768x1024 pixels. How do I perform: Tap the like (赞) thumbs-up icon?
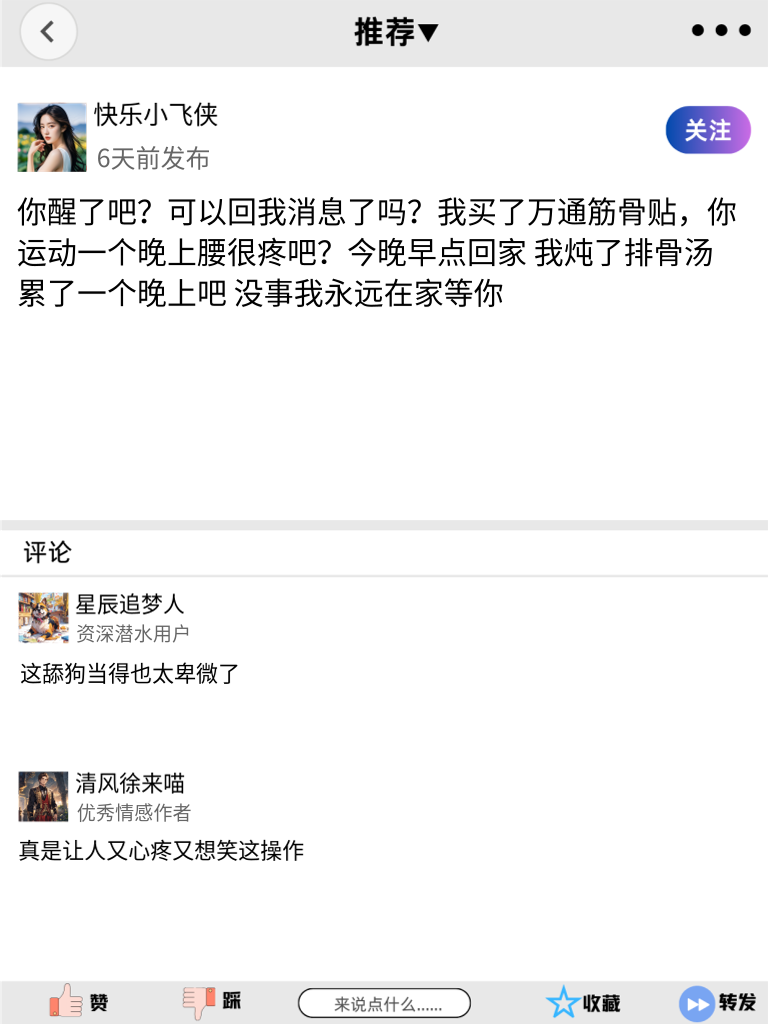point(62,1001)
